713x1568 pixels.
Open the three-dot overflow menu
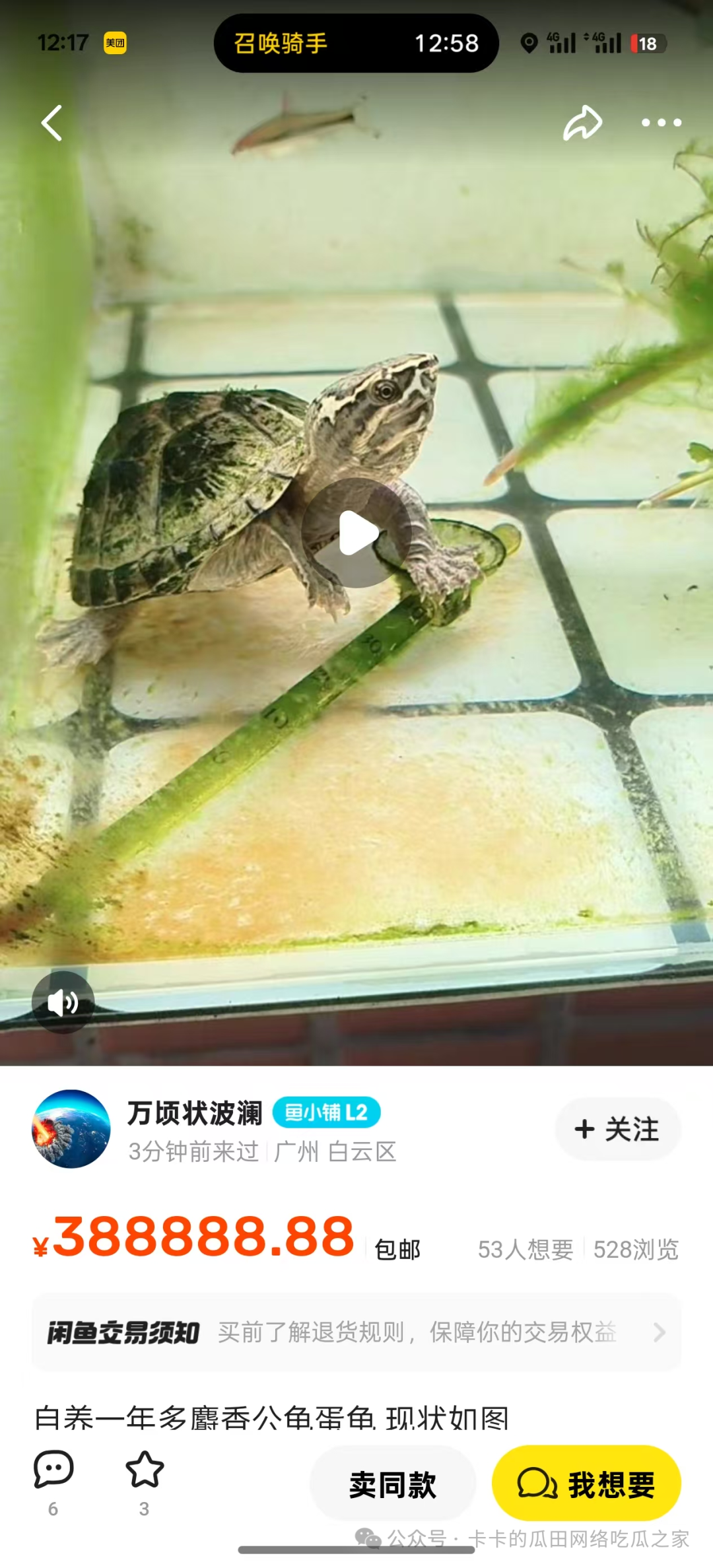[661, 123]
